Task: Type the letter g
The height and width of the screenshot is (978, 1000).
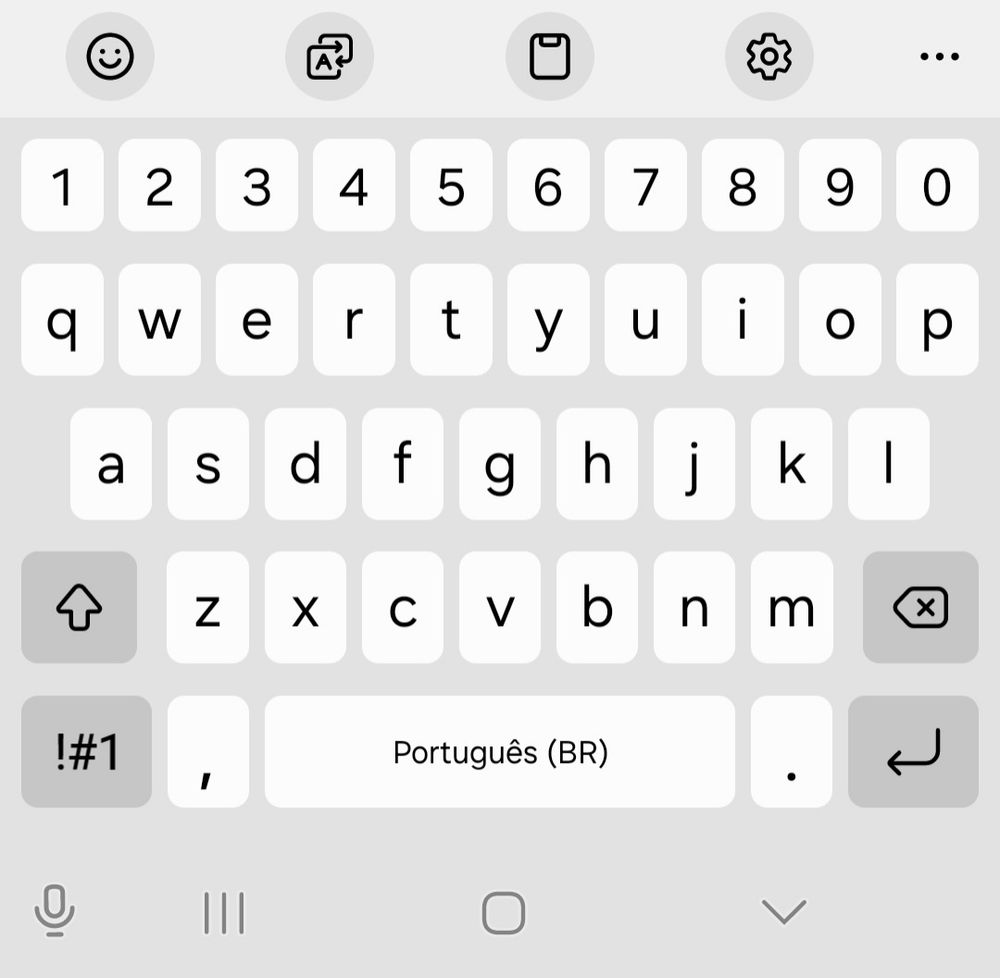Action: (500, 464)
